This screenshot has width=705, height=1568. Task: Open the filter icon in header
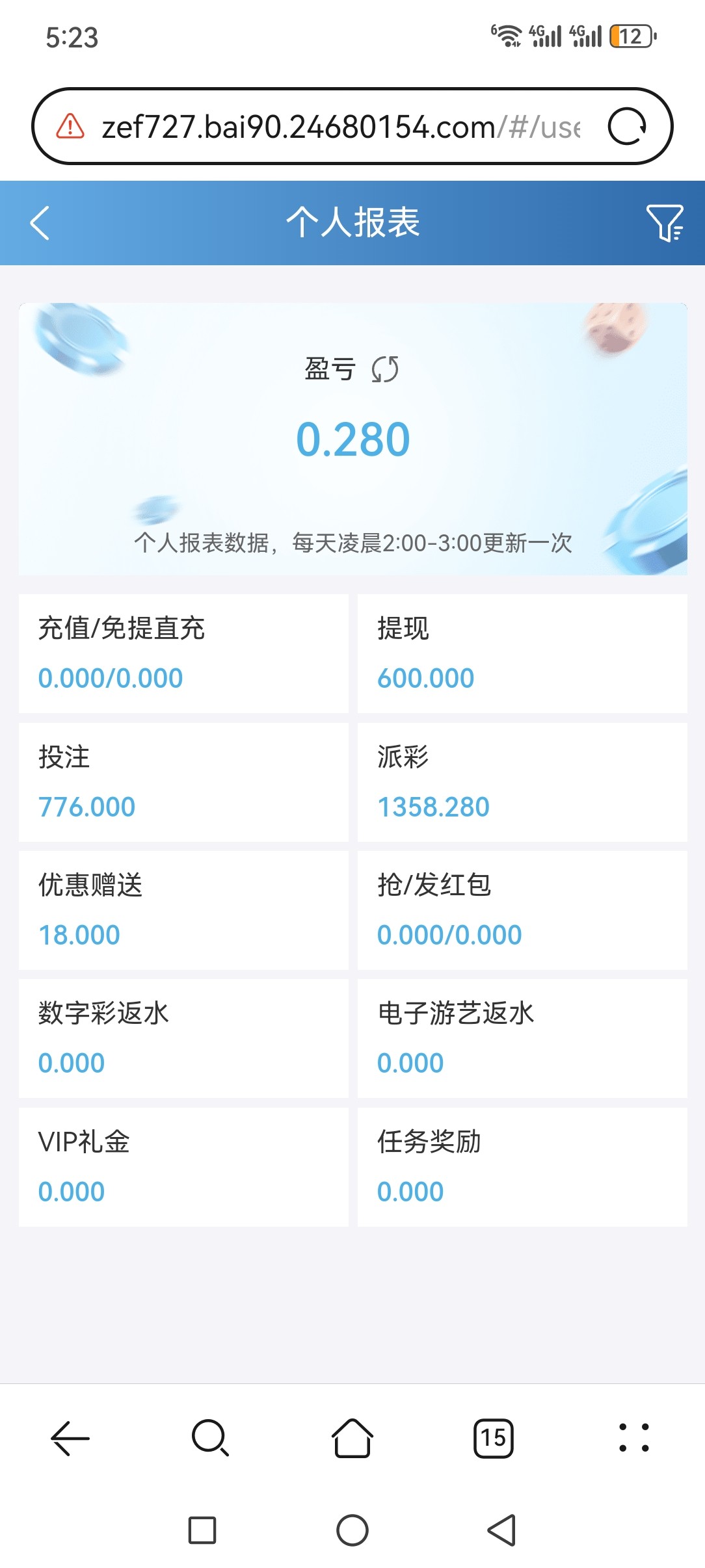[x=665, y=223]
